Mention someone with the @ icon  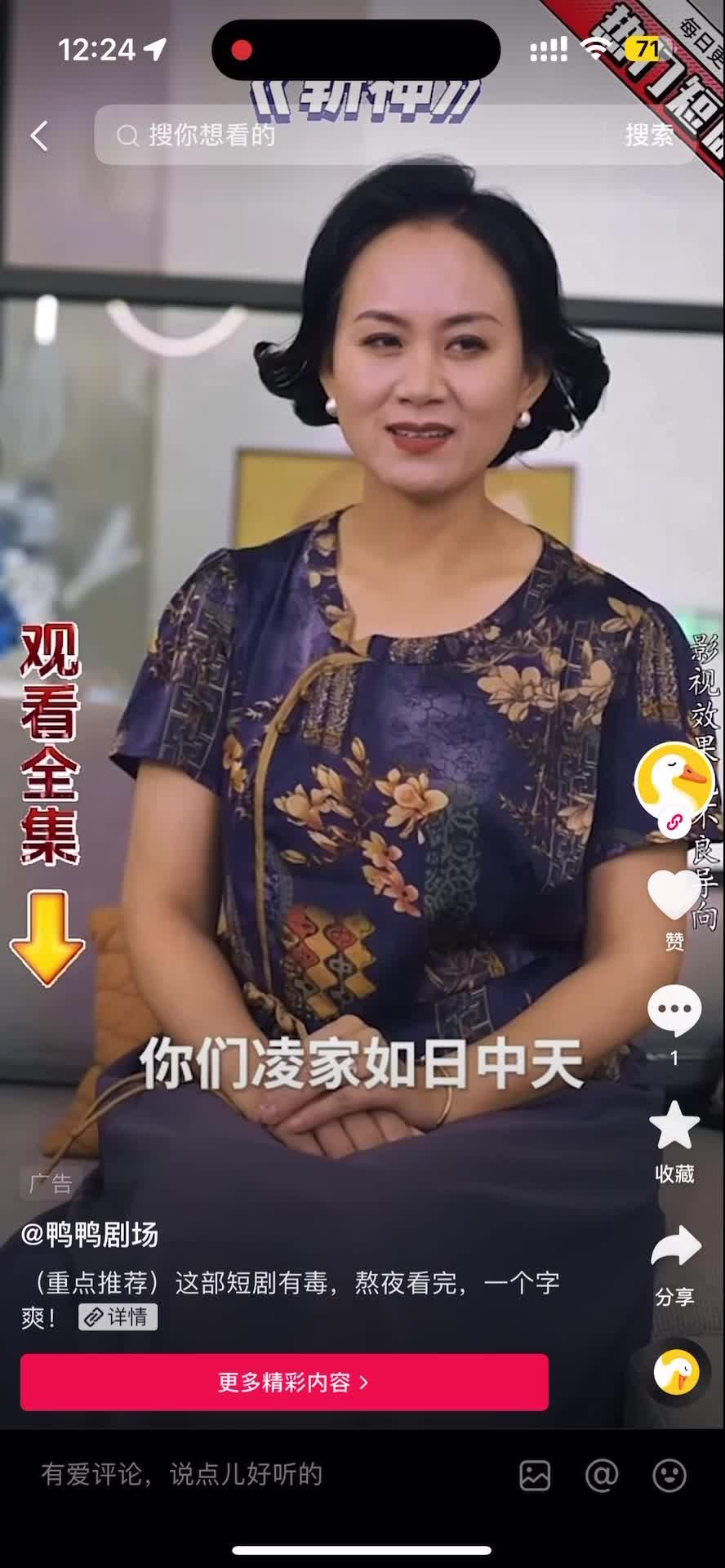(602, 1475)
